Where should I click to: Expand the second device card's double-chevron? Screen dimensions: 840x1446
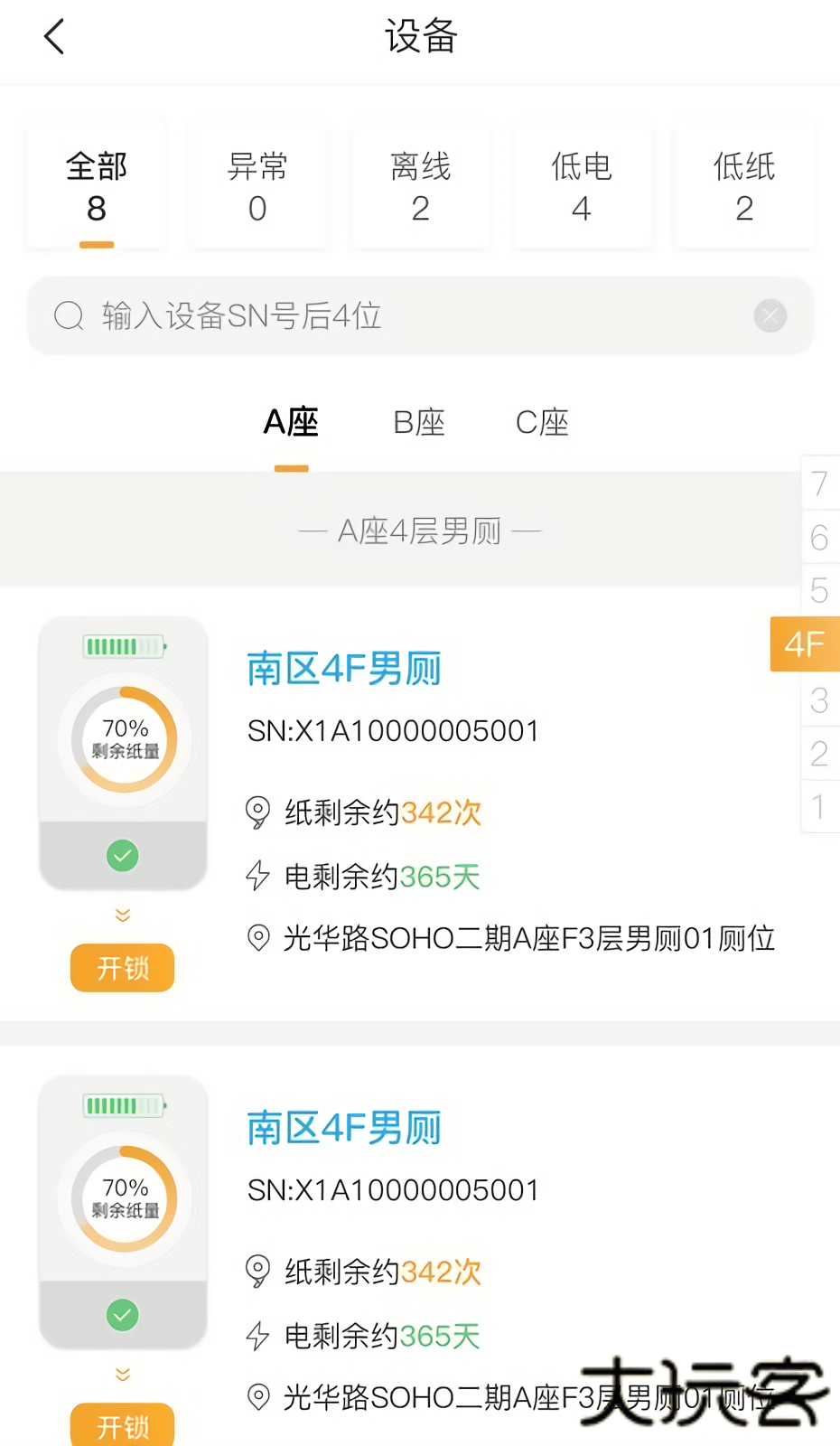point(122,1375)
